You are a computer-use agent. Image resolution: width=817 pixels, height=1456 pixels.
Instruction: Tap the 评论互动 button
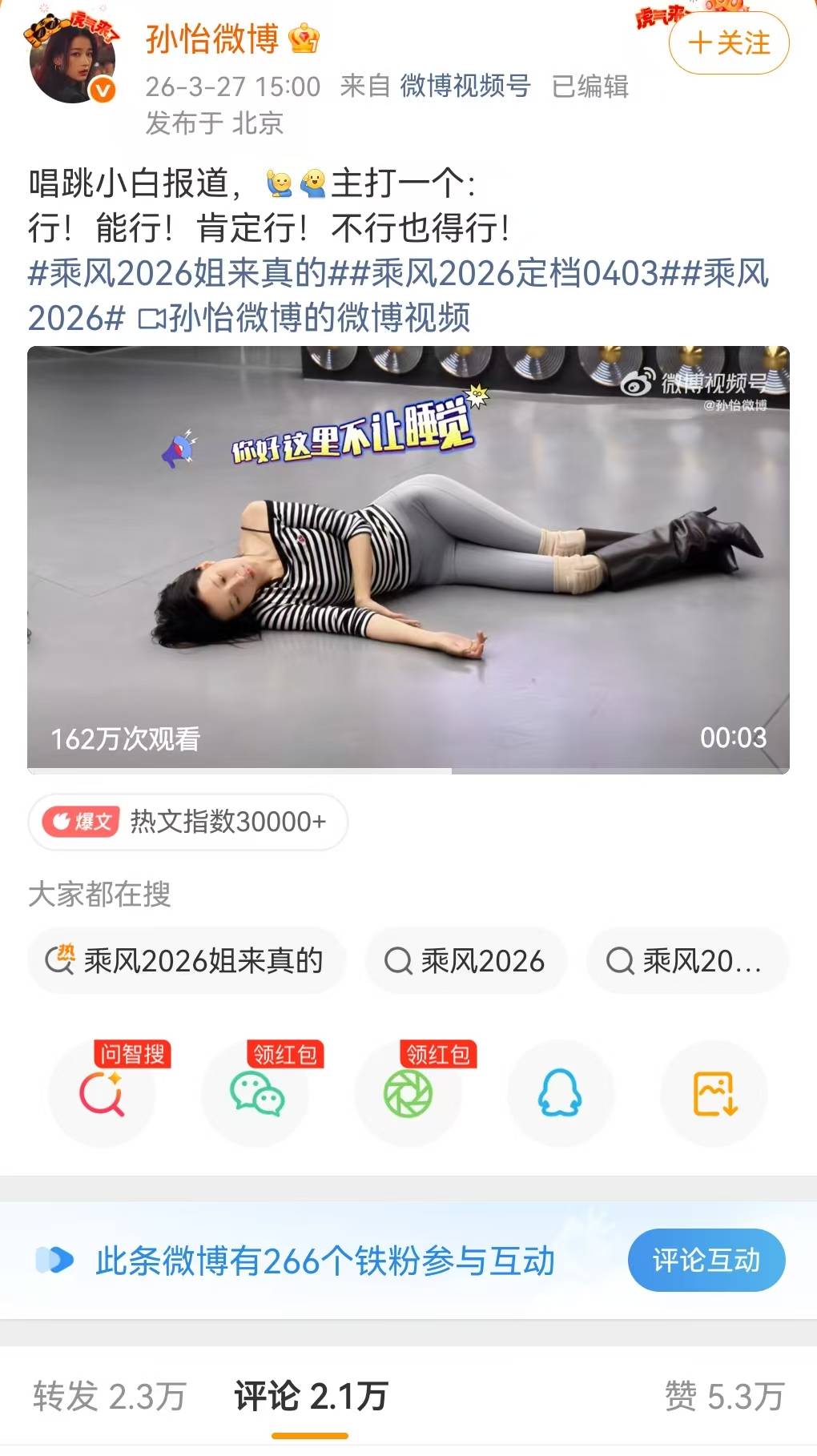coord(706,1261)
